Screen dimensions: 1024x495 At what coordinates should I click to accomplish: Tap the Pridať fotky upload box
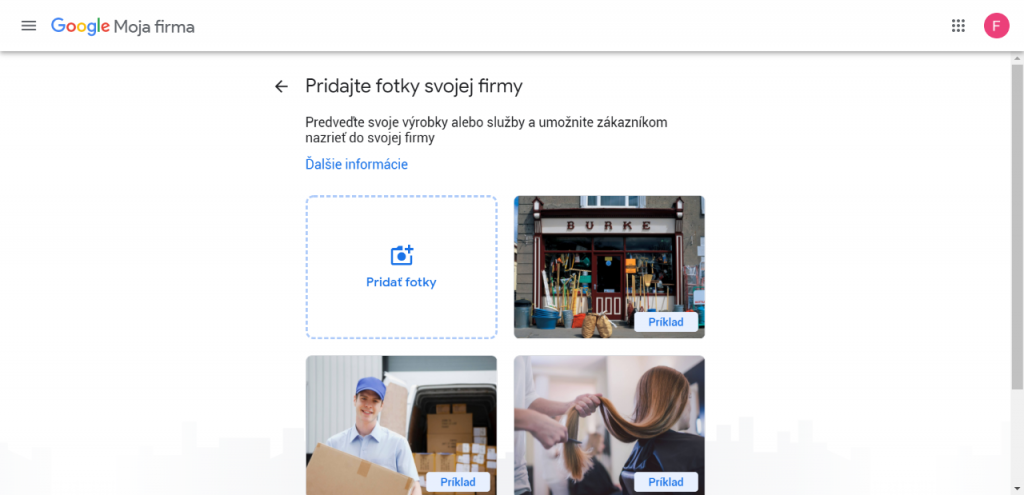pos(401,267)
